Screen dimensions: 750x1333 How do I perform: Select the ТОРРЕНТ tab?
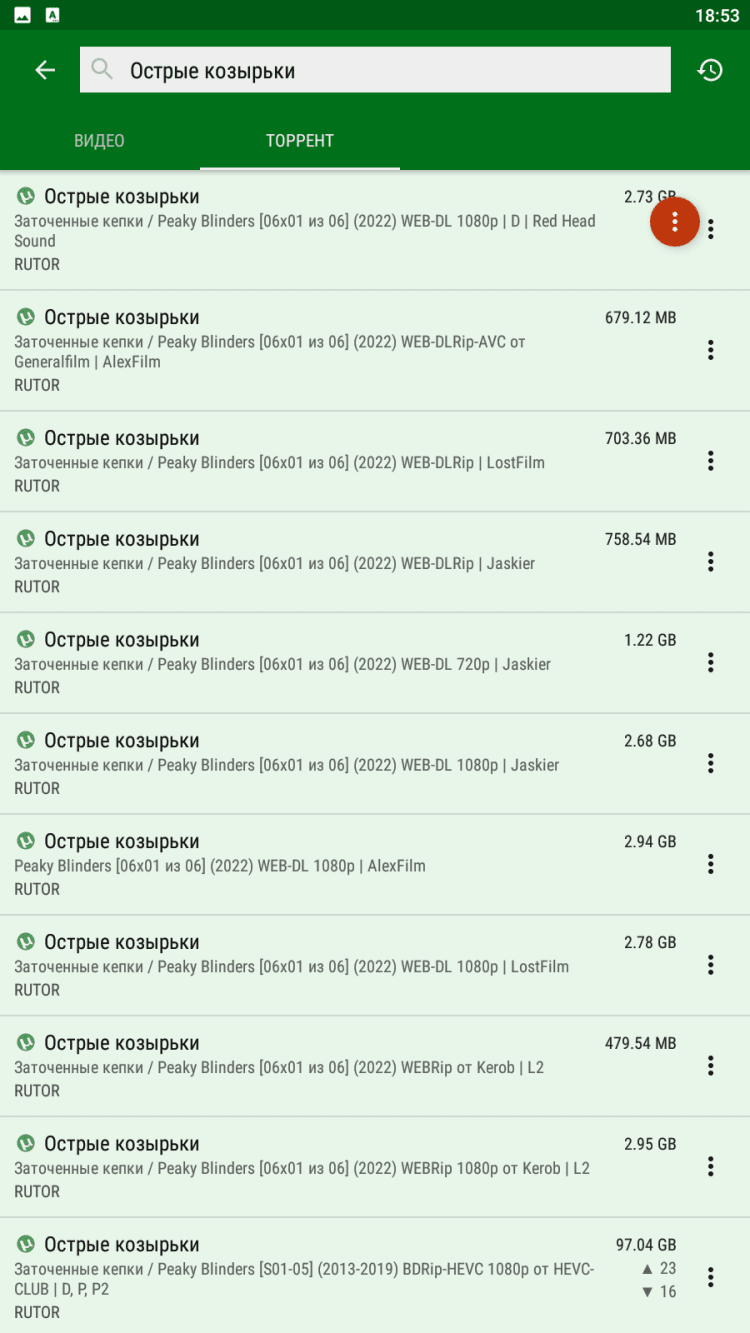tap(300, 141)
